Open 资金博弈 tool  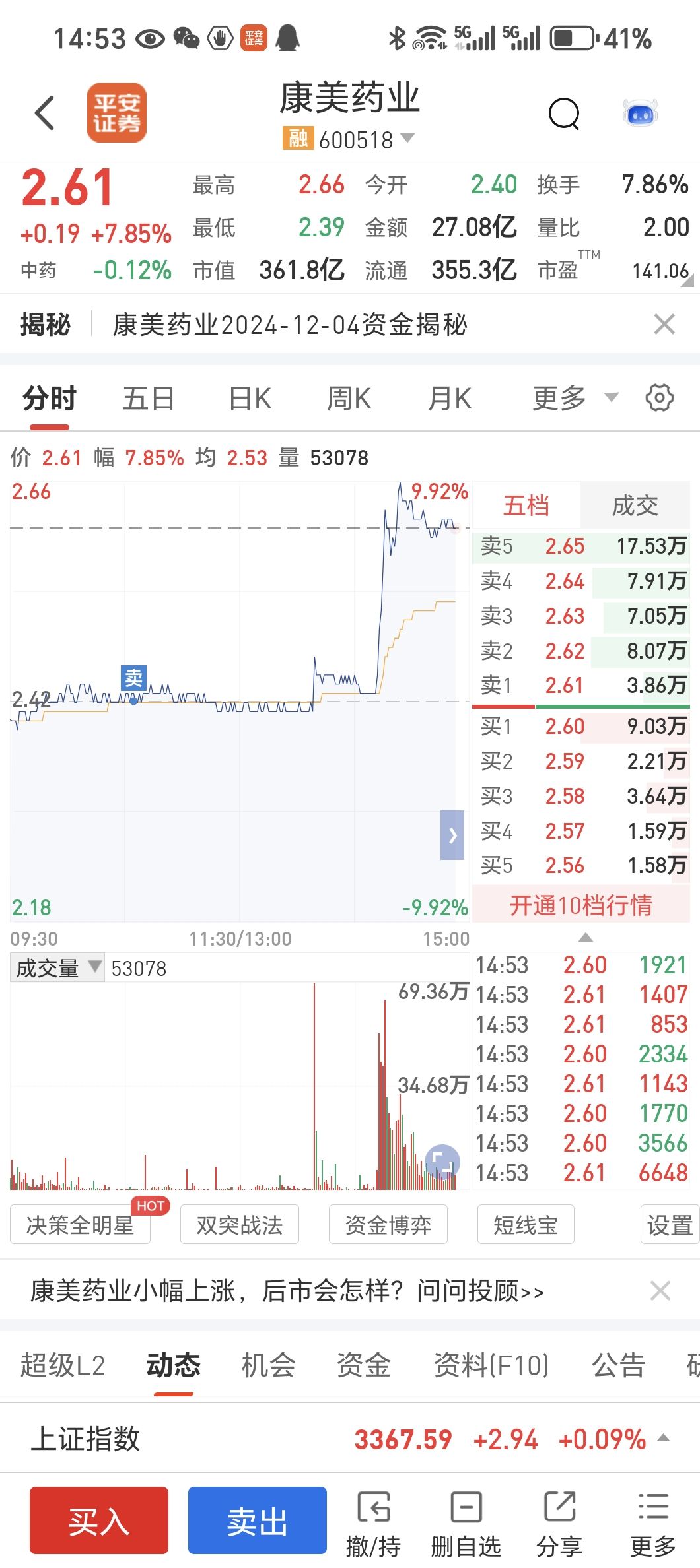point(388,1224)
